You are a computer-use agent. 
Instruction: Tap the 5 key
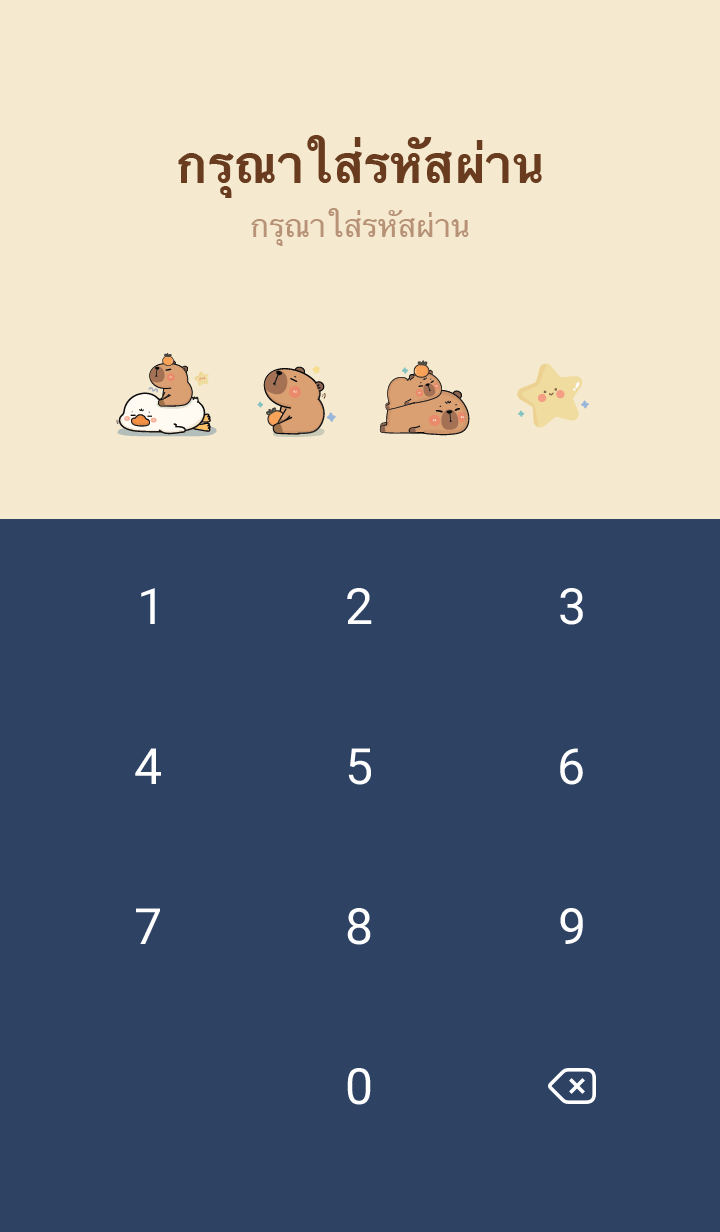pos(359,767)
